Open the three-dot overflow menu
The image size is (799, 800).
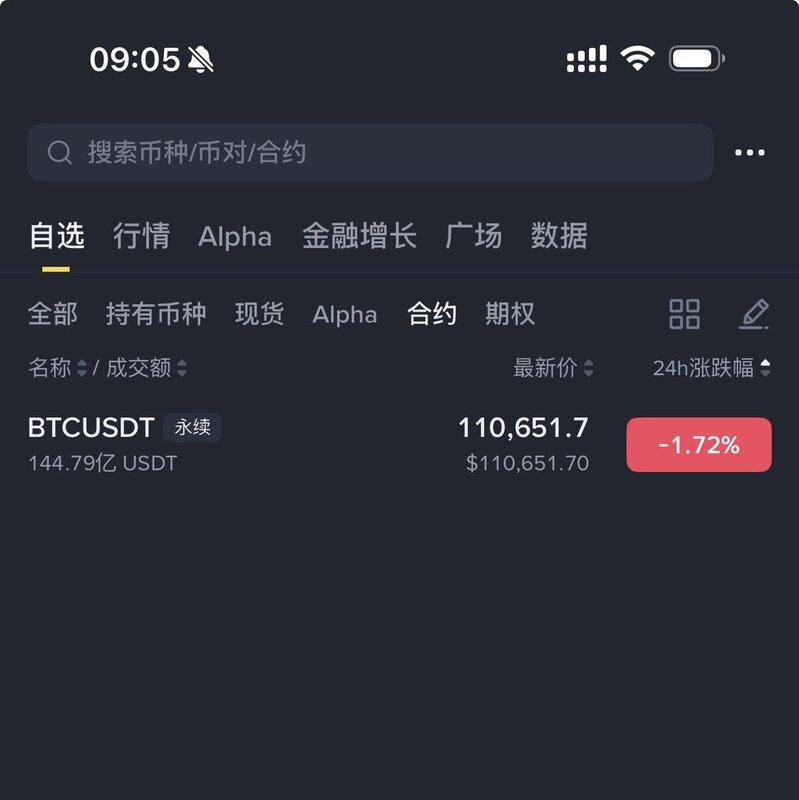749,153
